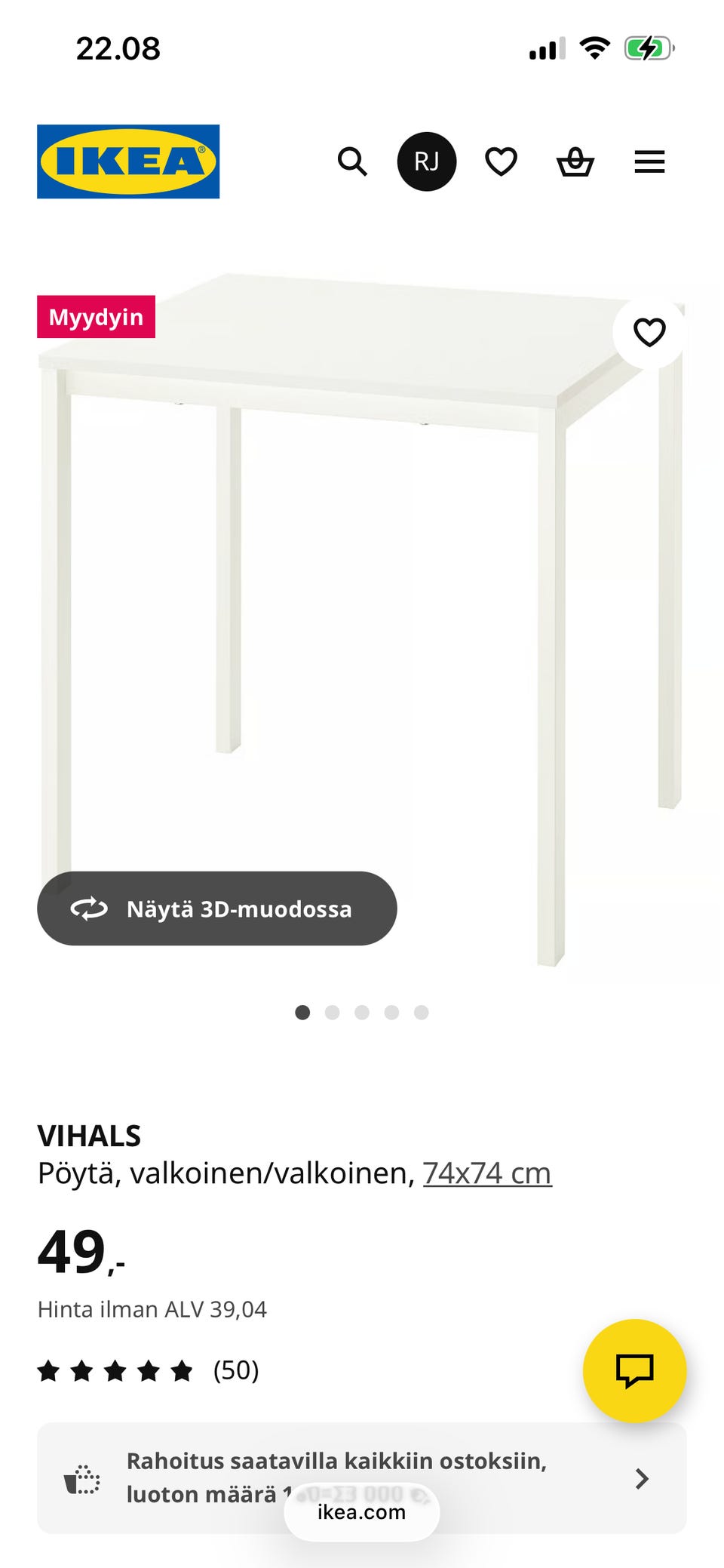Tap the Wi-Fi icon in the status bar
724x1568 pixels.
[x=595, y=48]
